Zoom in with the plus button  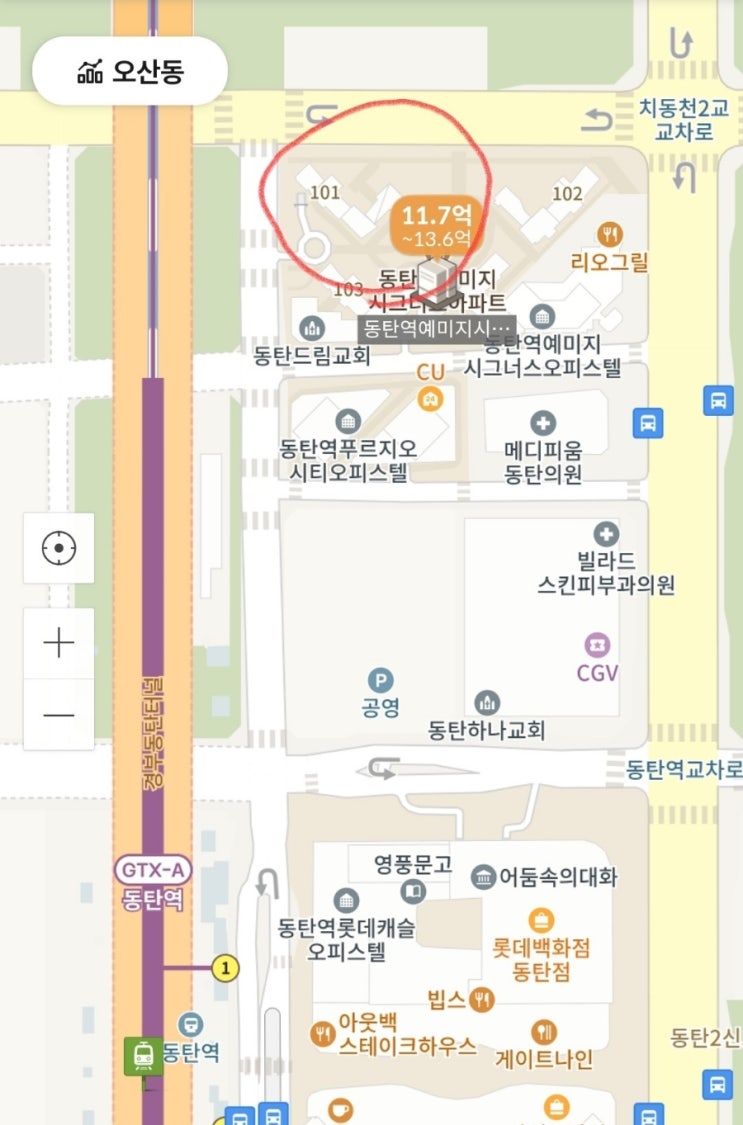click(59, 643)
